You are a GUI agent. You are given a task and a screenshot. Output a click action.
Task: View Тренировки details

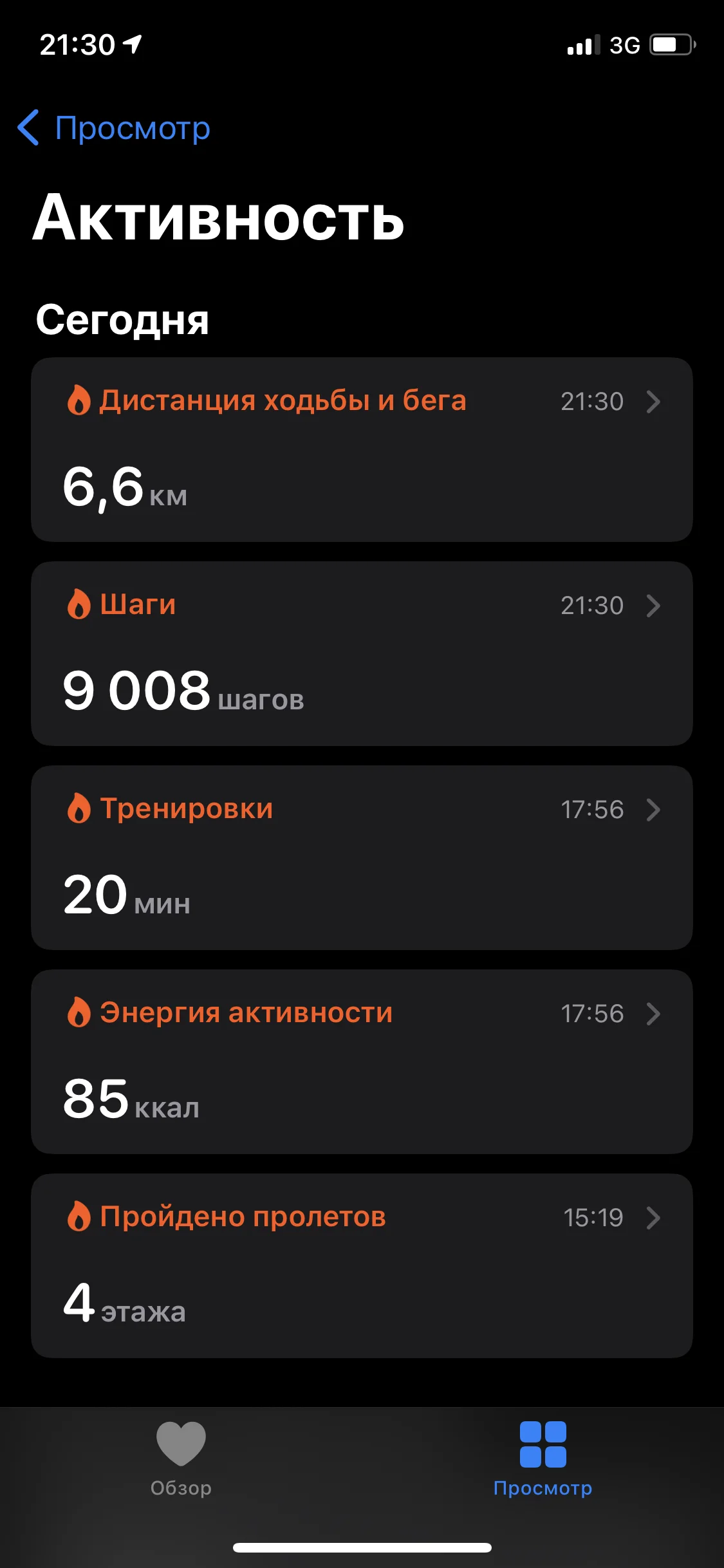362,857
